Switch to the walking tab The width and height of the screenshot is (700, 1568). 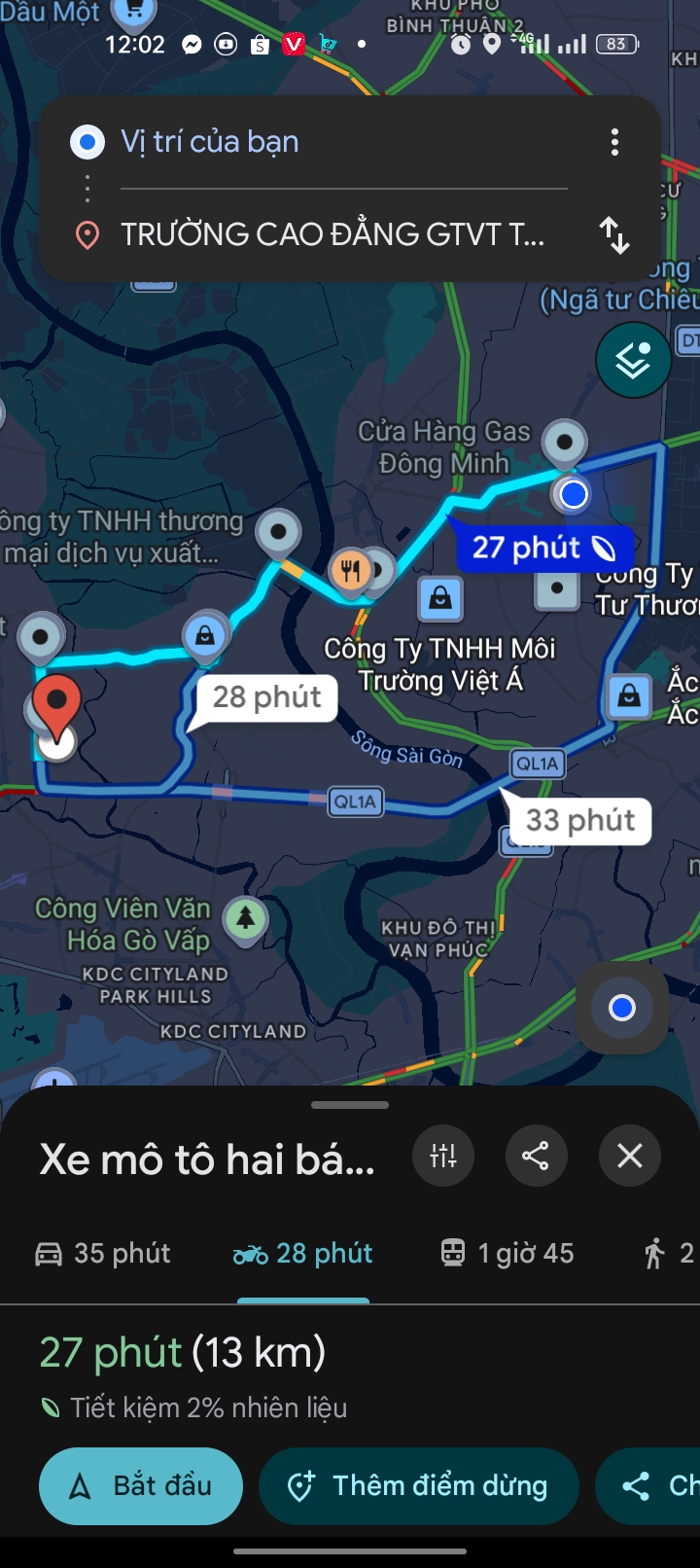pyautogui.click(x=669, y=1254)
